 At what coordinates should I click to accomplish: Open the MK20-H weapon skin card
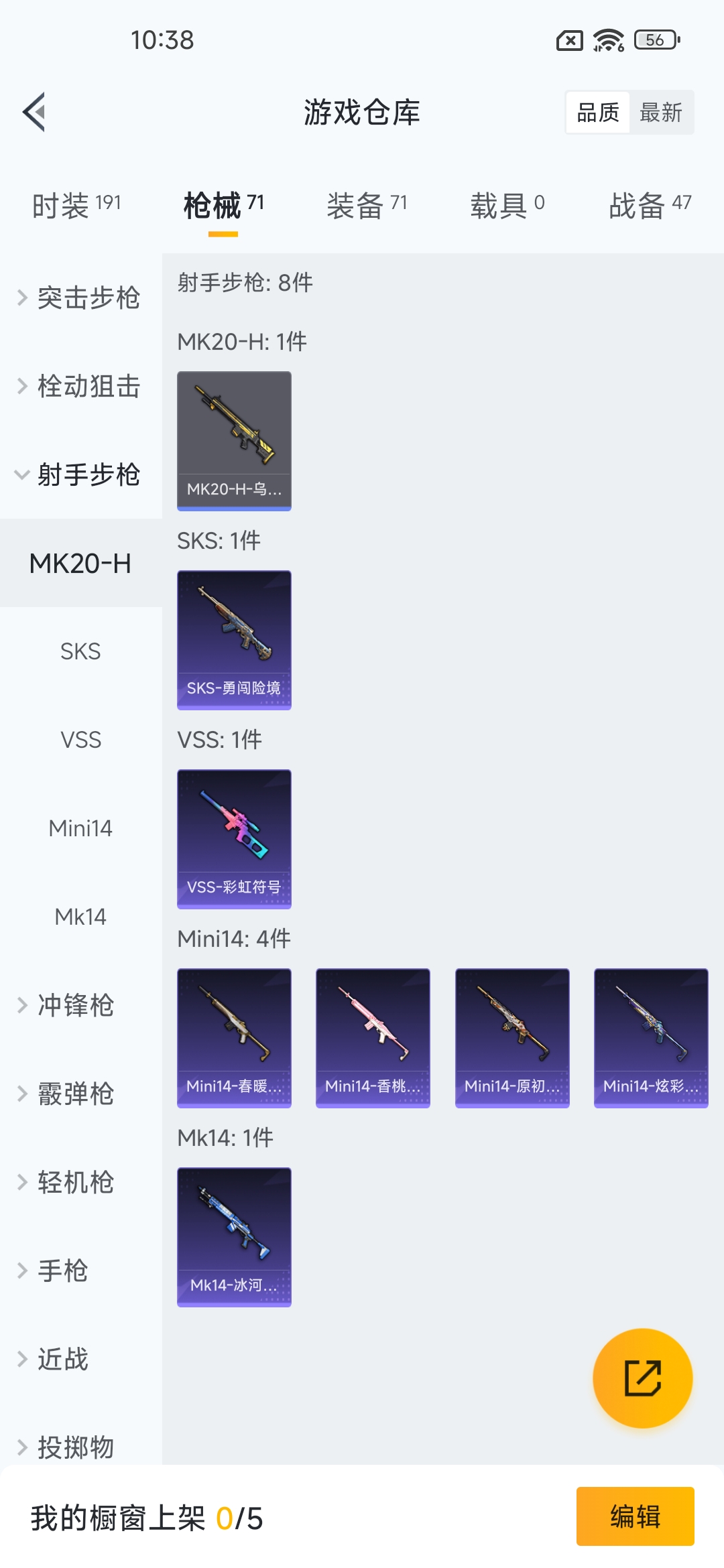click(234, 440)
